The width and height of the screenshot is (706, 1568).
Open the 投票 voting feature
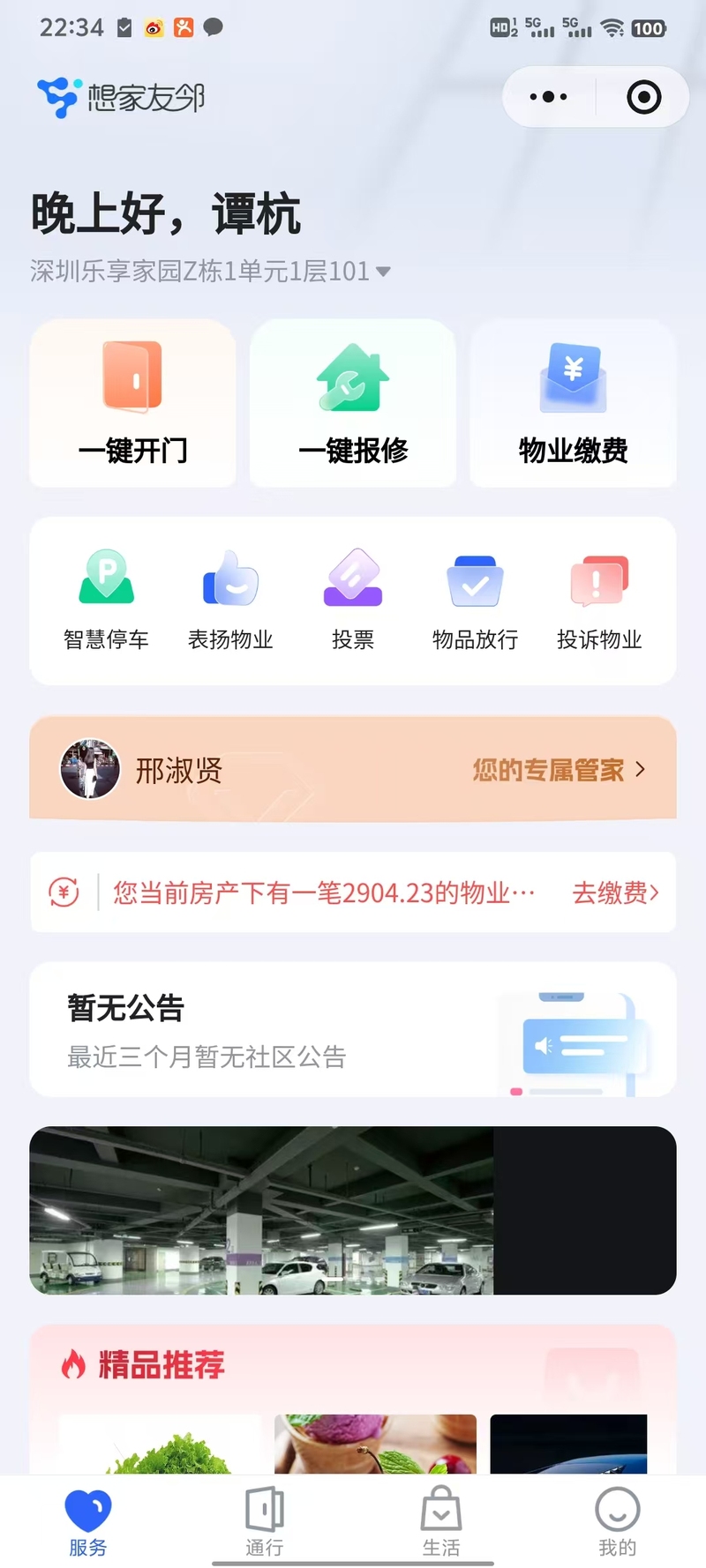click(353, 600)
